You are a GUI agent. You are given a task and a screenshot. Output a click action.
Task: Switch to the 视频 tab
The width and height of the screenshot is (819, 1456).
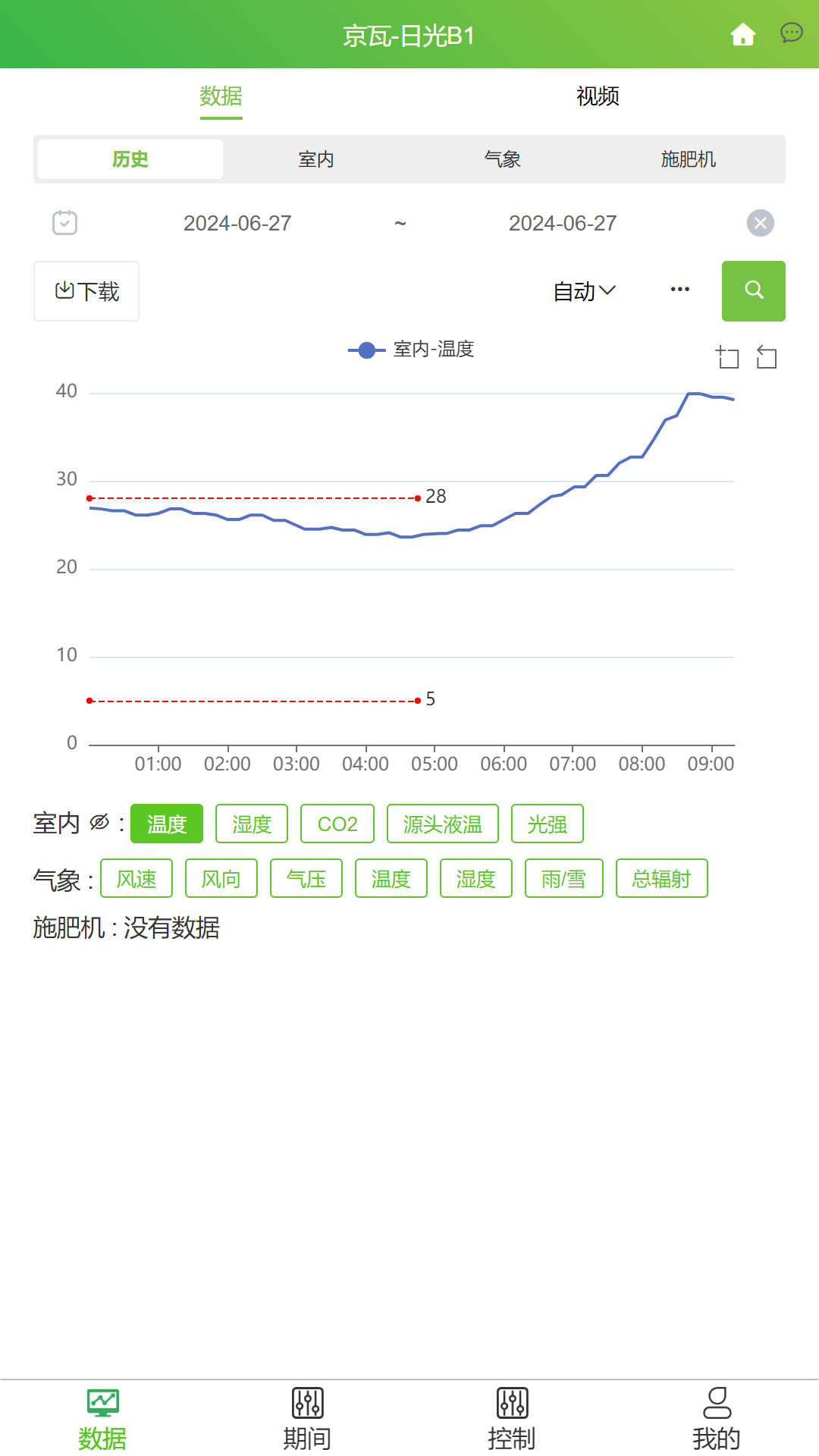[x=598, y=96]
